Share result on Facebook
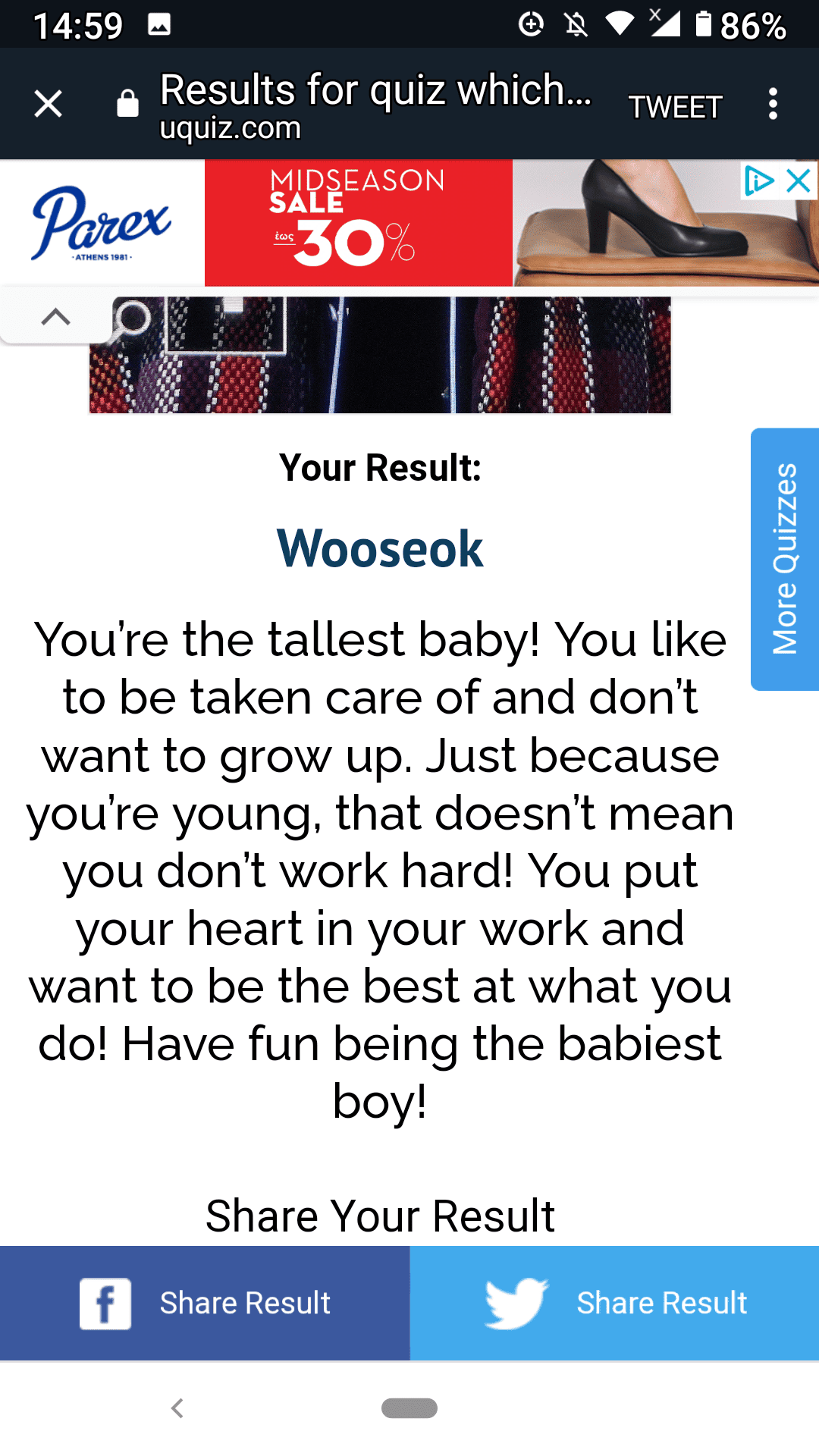Screen dimensions: 819x1456 (x=205, y=1303)
